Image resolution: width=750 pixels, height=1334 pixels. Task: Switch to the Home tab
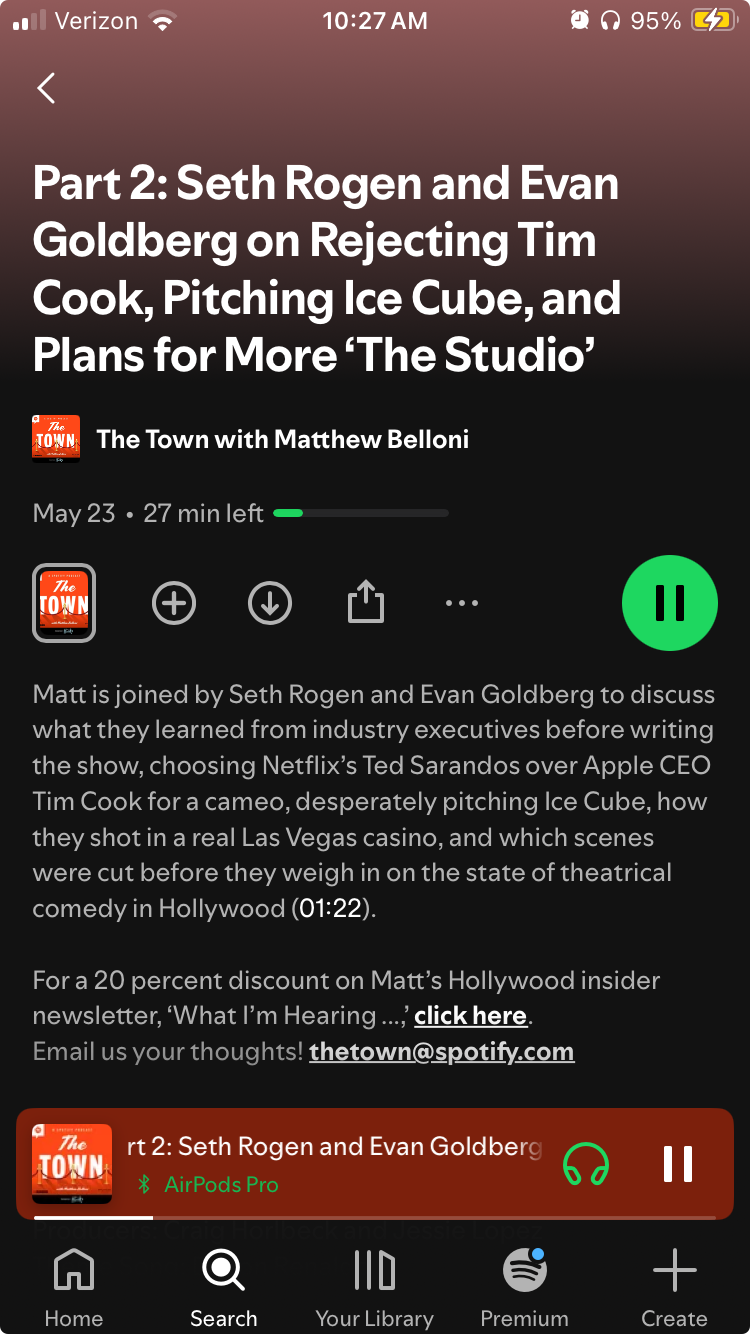coord(74,1288)
